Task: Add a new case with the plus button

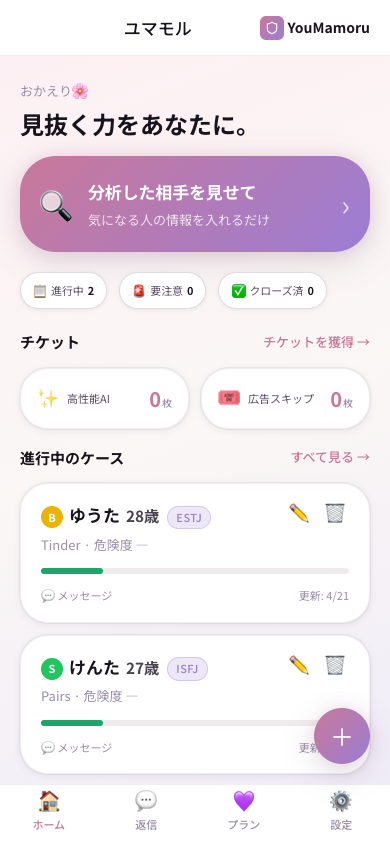Action: pos(342,736)
